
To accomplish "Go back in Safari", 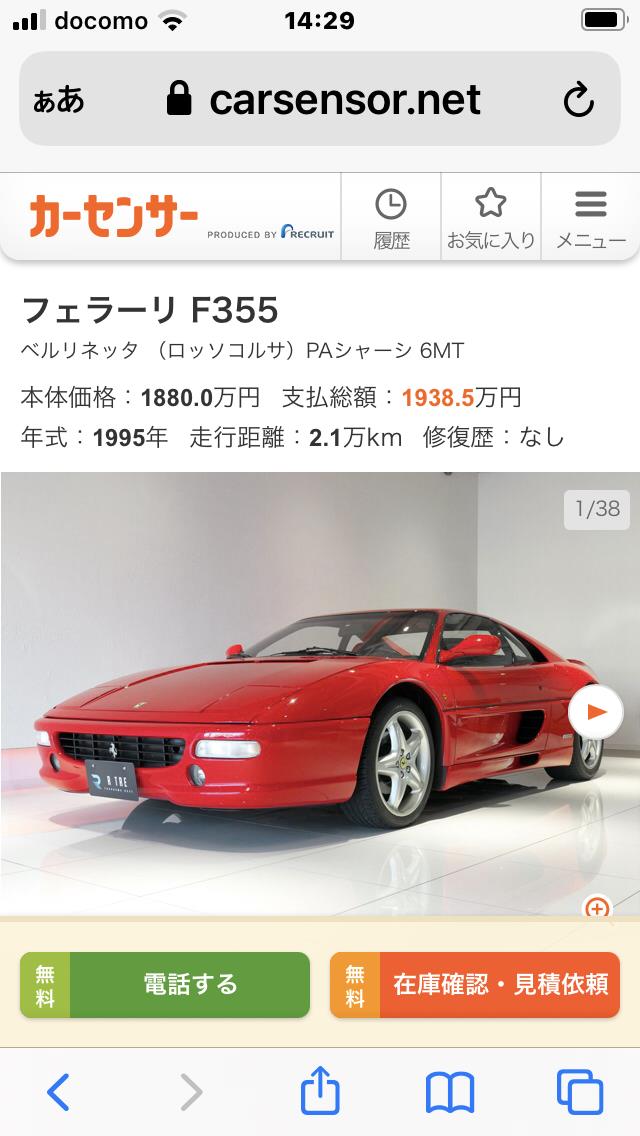I will click(58, 1092).
